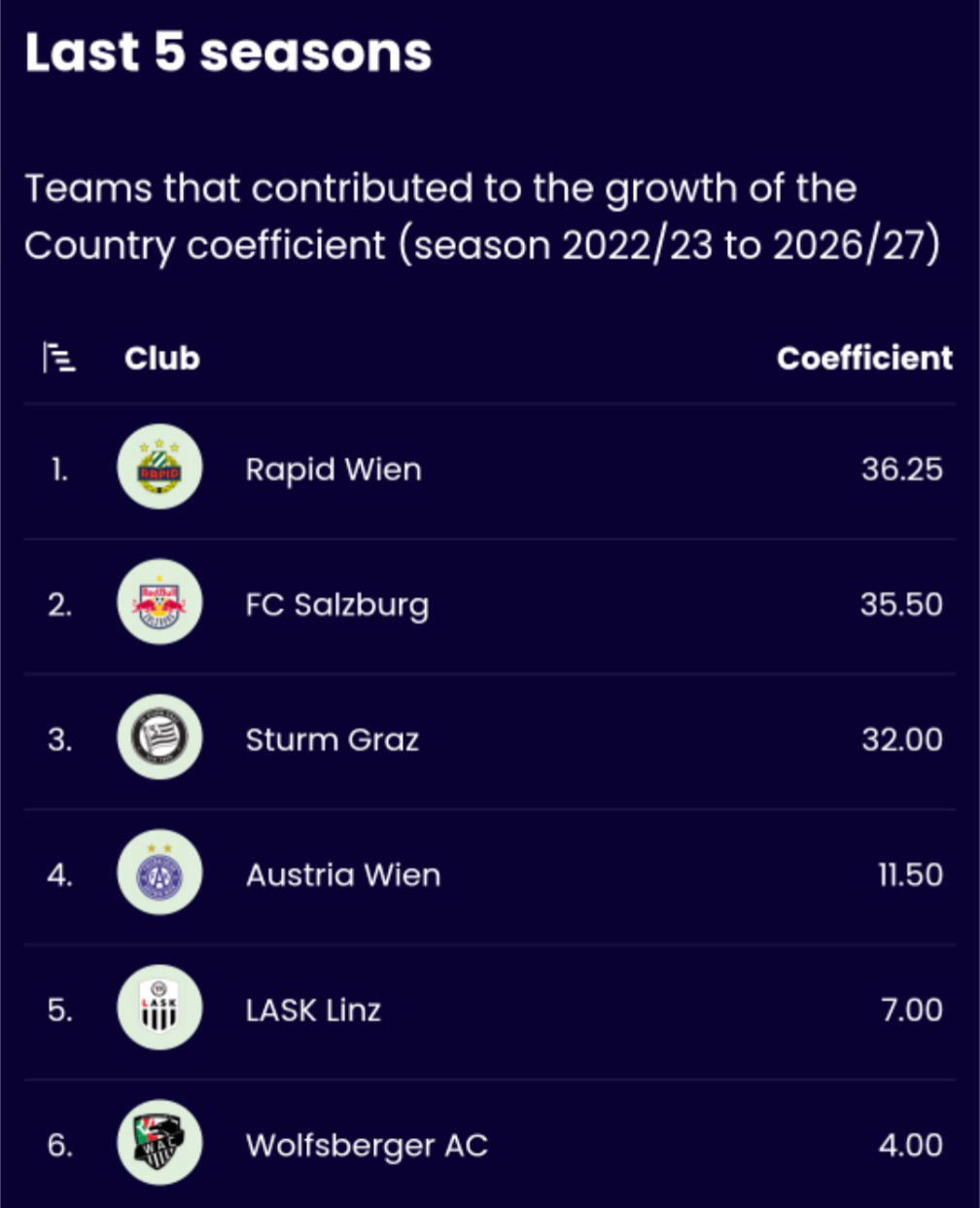980x1208 pixels.
Task: Open the FC Salzburg club row
Action: pos(490,606)
